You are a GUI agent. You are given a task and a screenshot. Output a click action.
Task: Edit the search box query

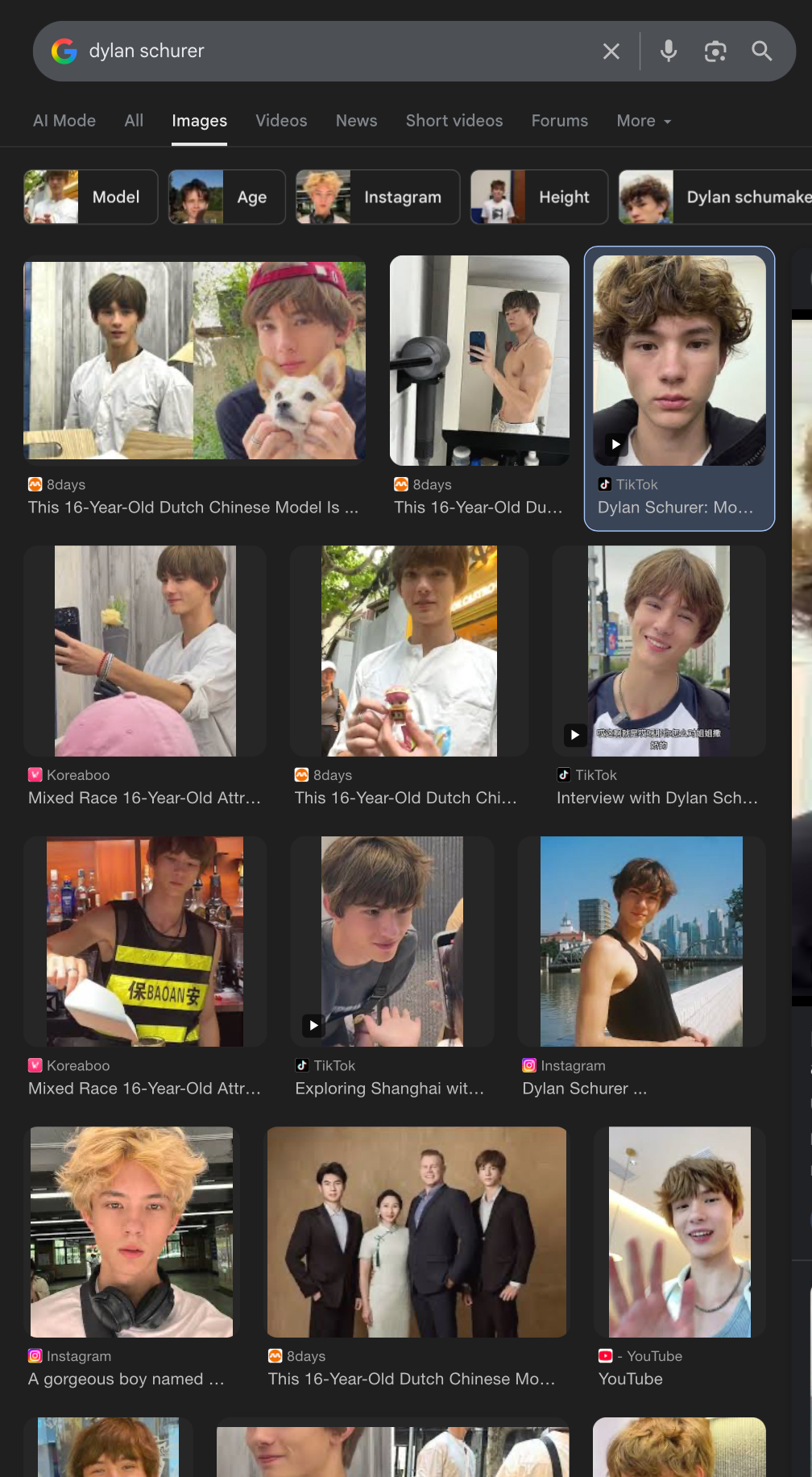pos(322,52)
